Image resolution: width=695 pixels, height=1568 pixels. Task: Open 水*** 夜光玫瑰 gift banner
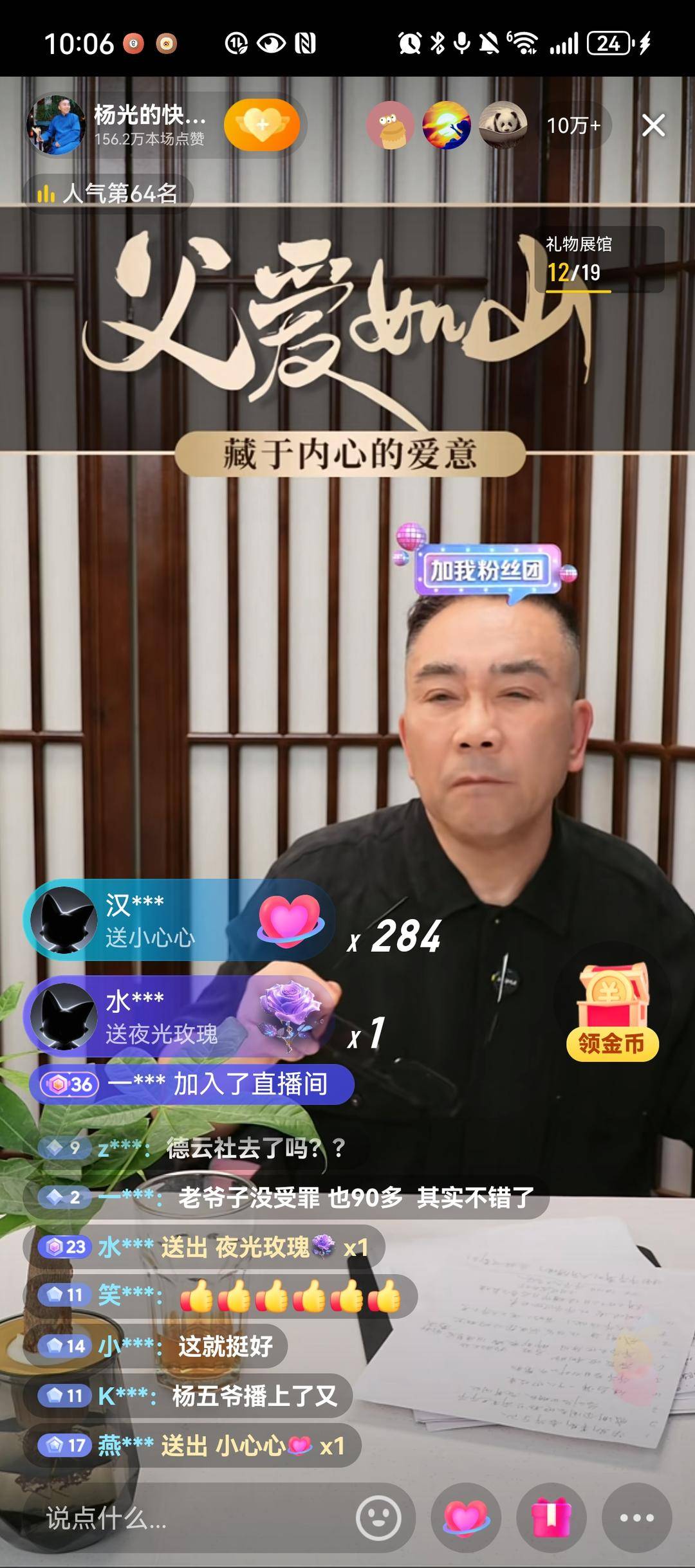(x=180, y=1017)
